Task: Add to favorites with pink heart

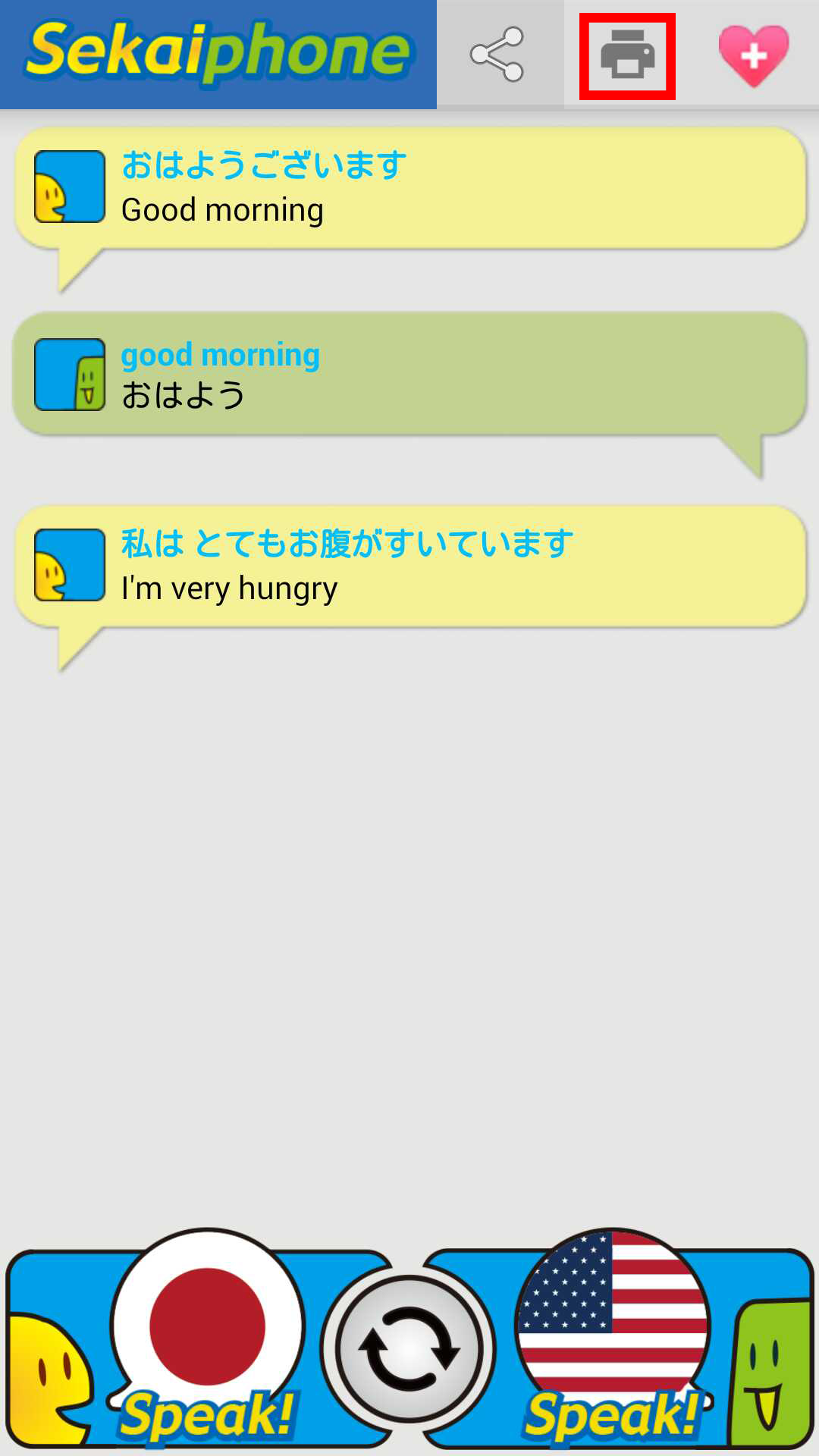Action: tap(754, 55)
